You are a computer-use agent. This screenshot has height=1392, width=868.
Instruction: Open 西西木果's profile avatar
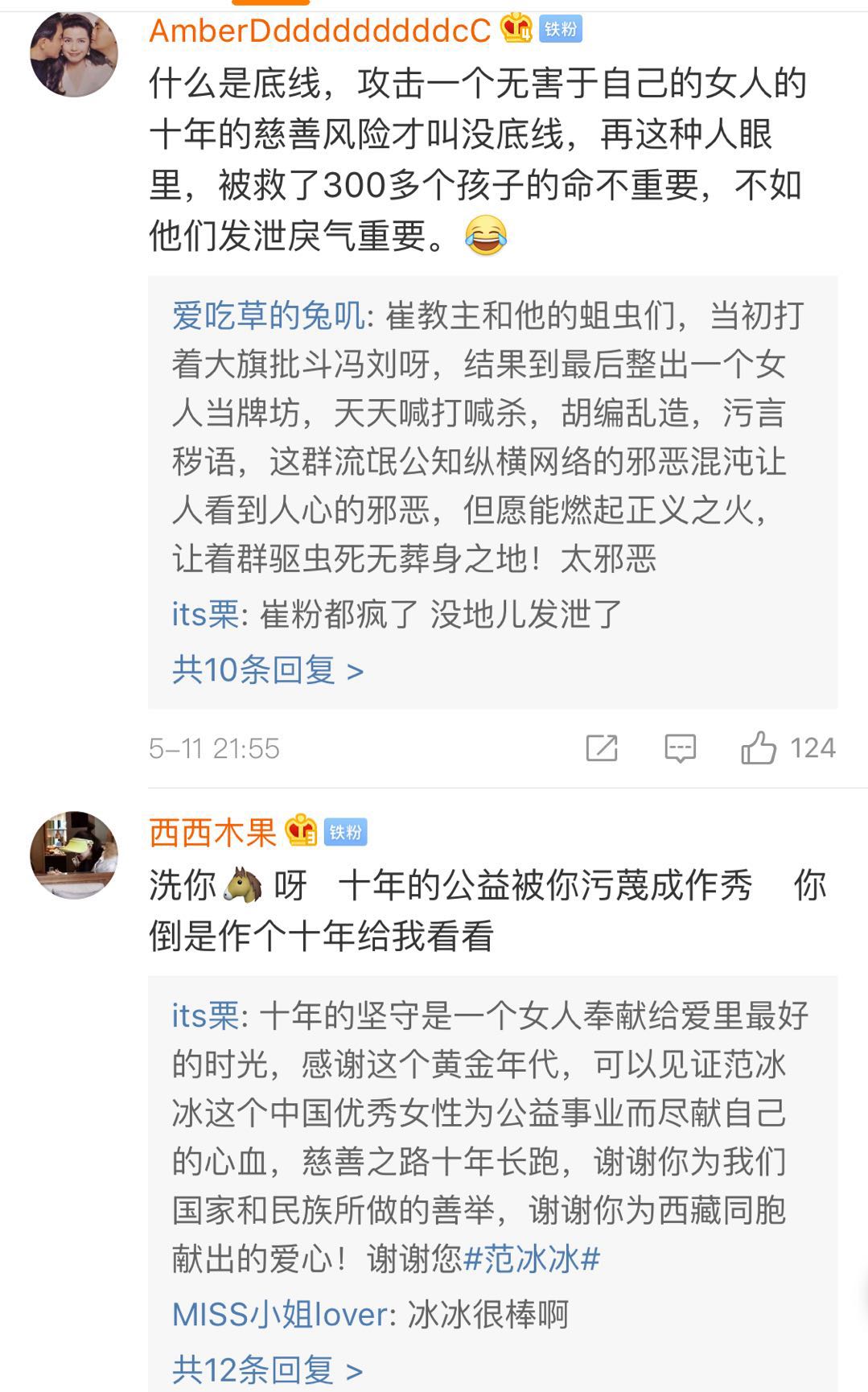74,855
